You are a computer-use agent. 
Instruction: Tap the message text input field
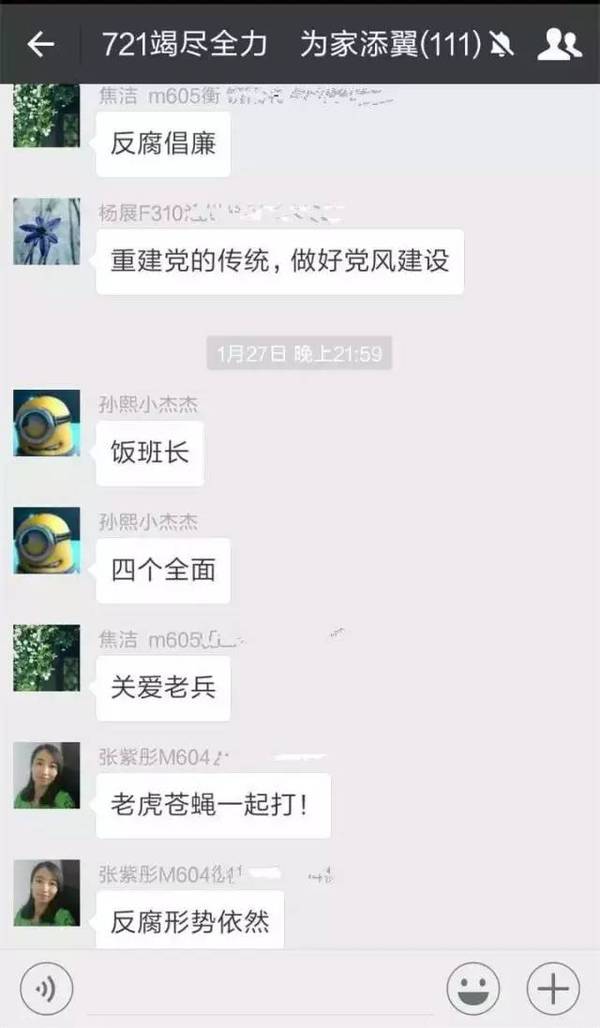coord(260,988)
